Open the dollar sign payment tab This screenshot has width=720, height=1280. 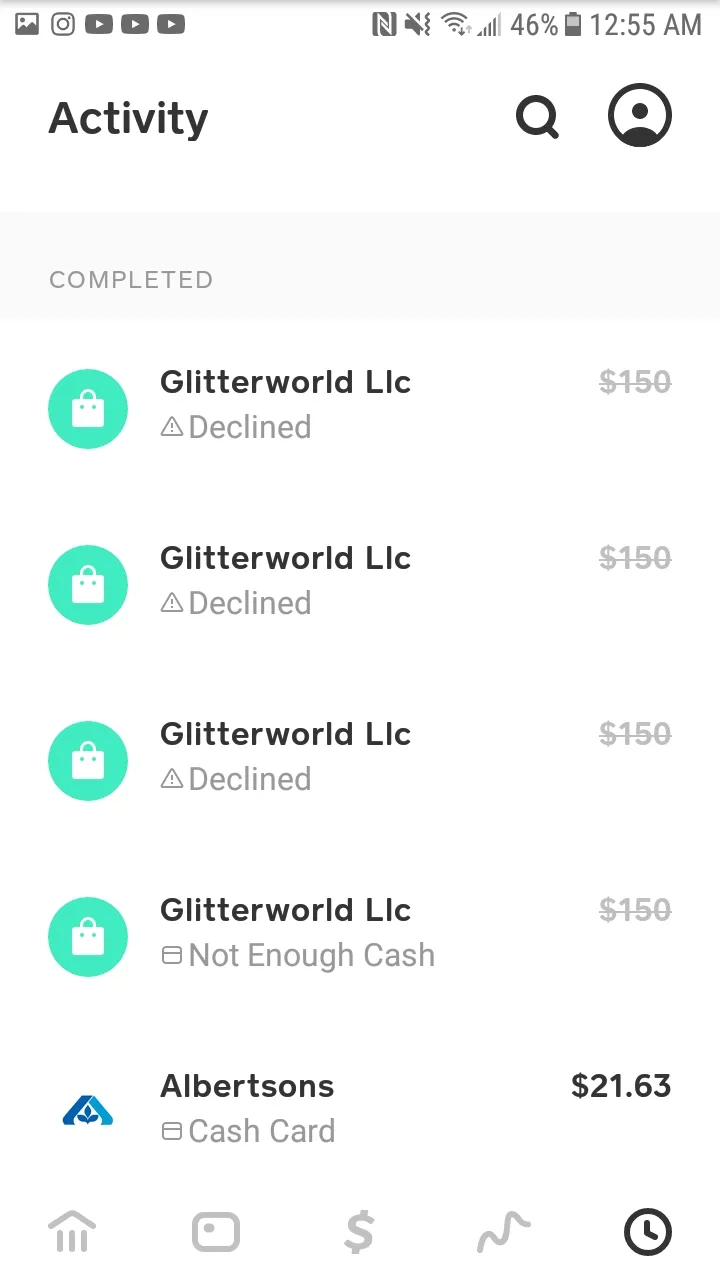coord(359,1231)
